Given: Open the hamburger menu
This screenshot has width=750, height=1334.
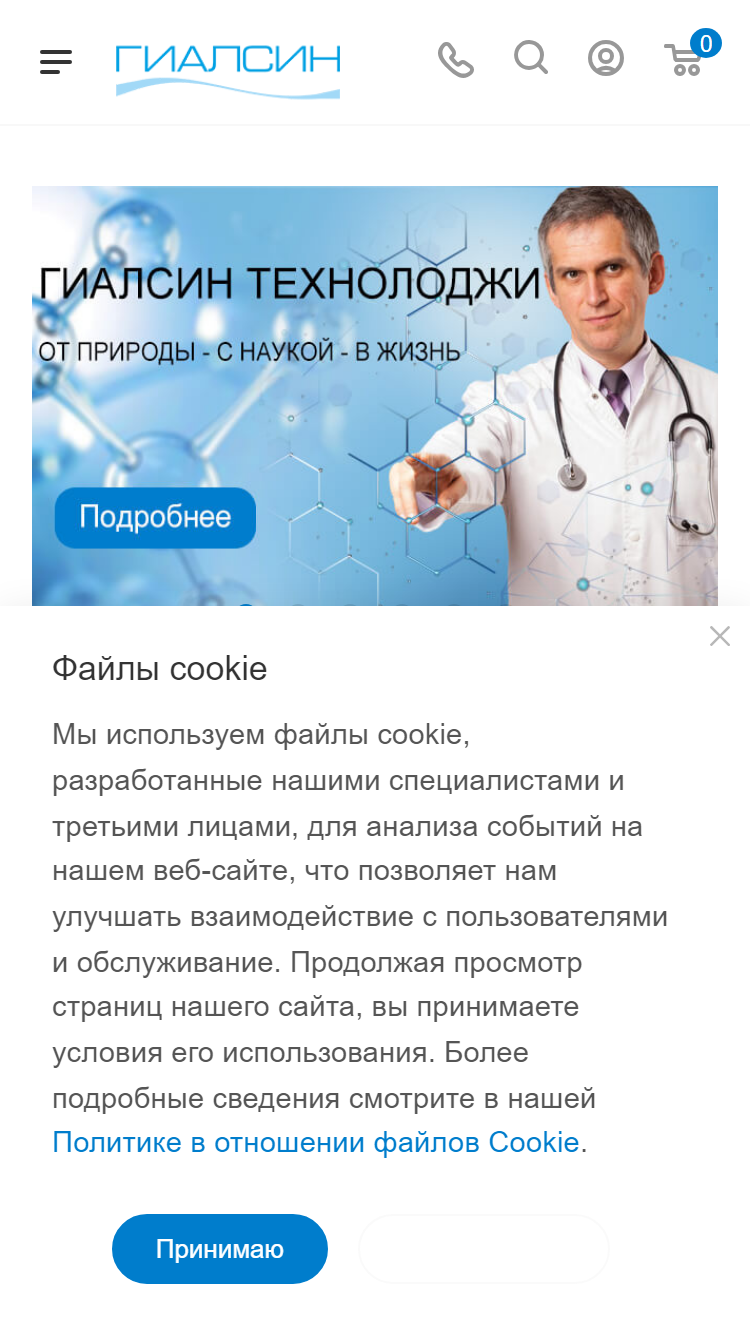Looking at the screenshot, I should pos(56,62).
